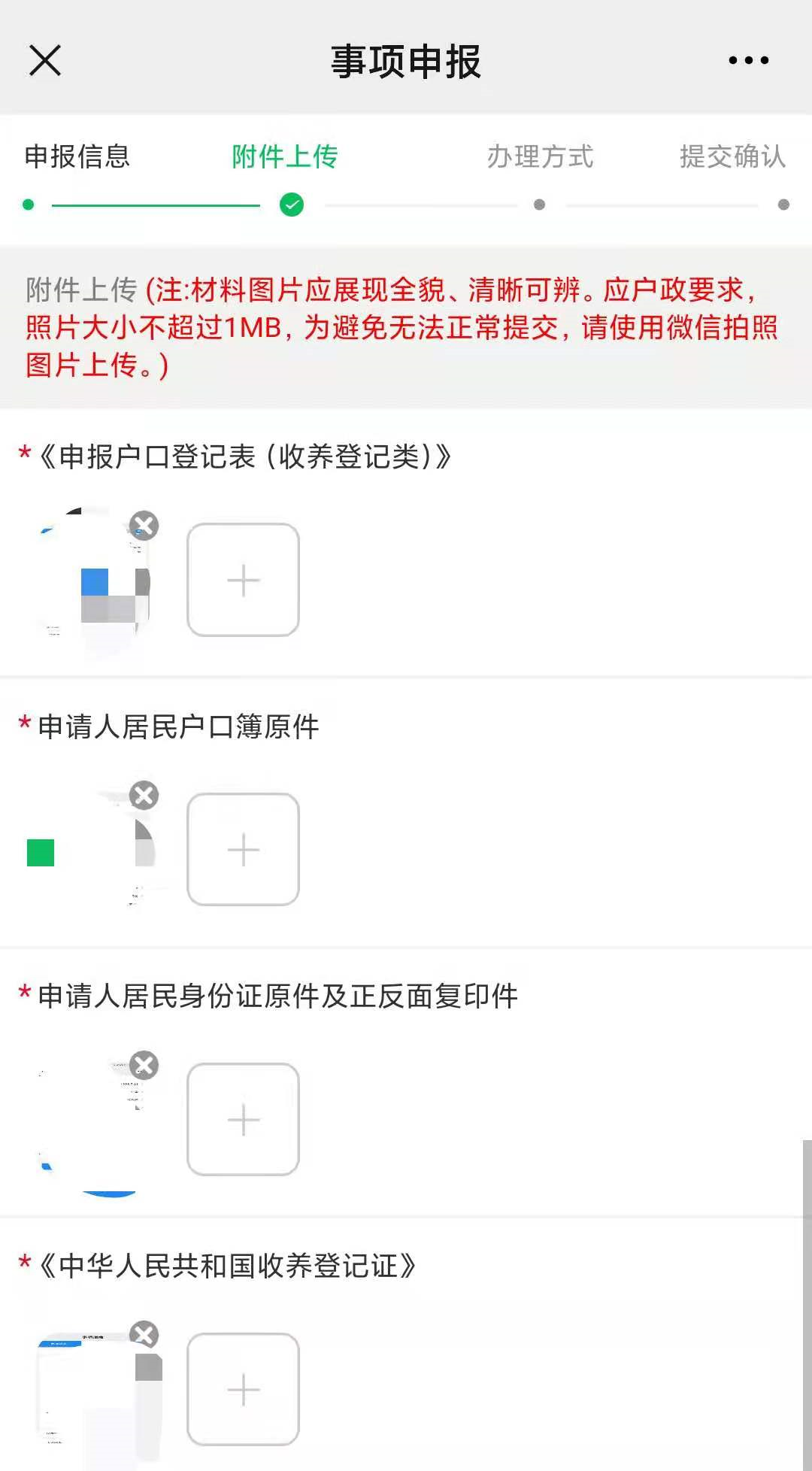The width and height of the screenshot is (812, 1471).
Task: Add another image for 居民户口簿原件
Action: coord(243,849)
